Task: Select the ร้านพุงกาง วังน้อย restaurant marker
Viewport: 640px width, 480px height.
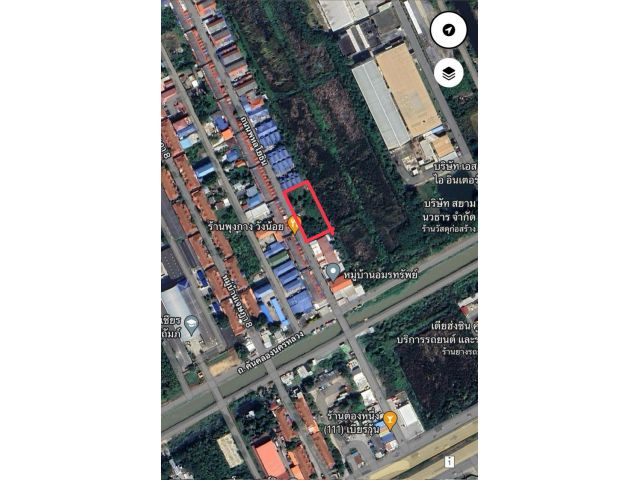Action: (x=295, y=225)
